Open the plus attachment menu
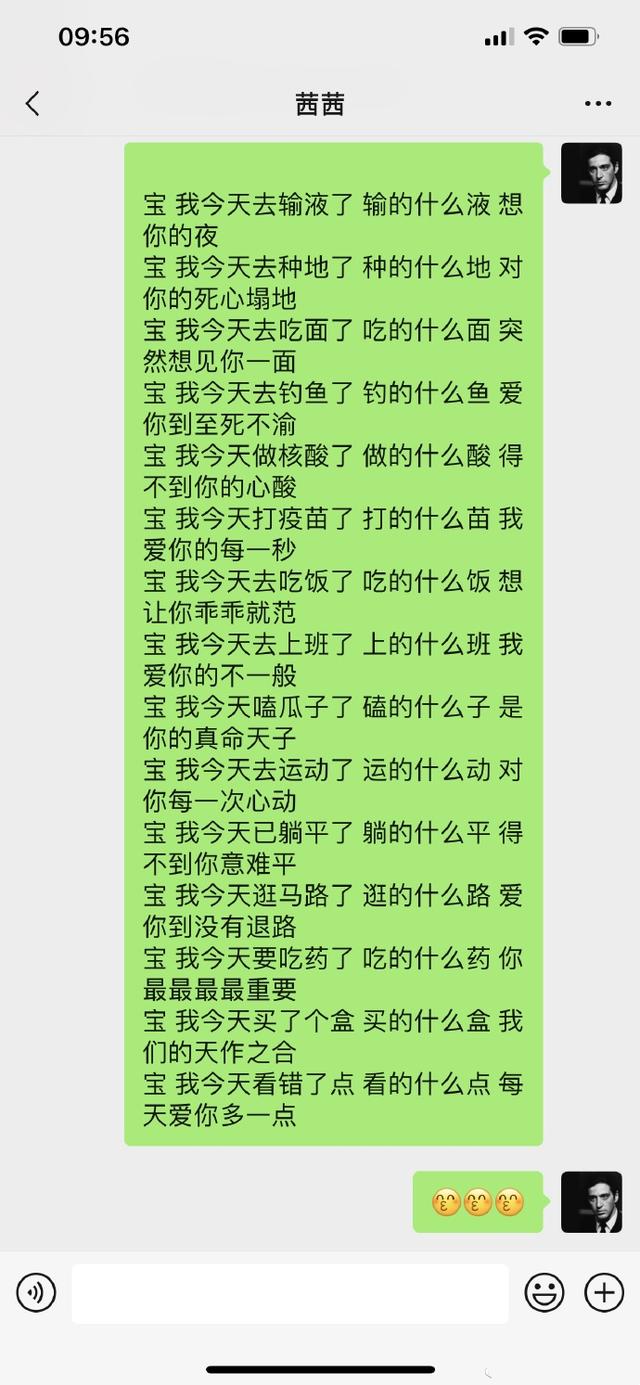Image resolution: width=640 pixels, height=1385 pixels. pyautogui.click(x=604, y=1293)
